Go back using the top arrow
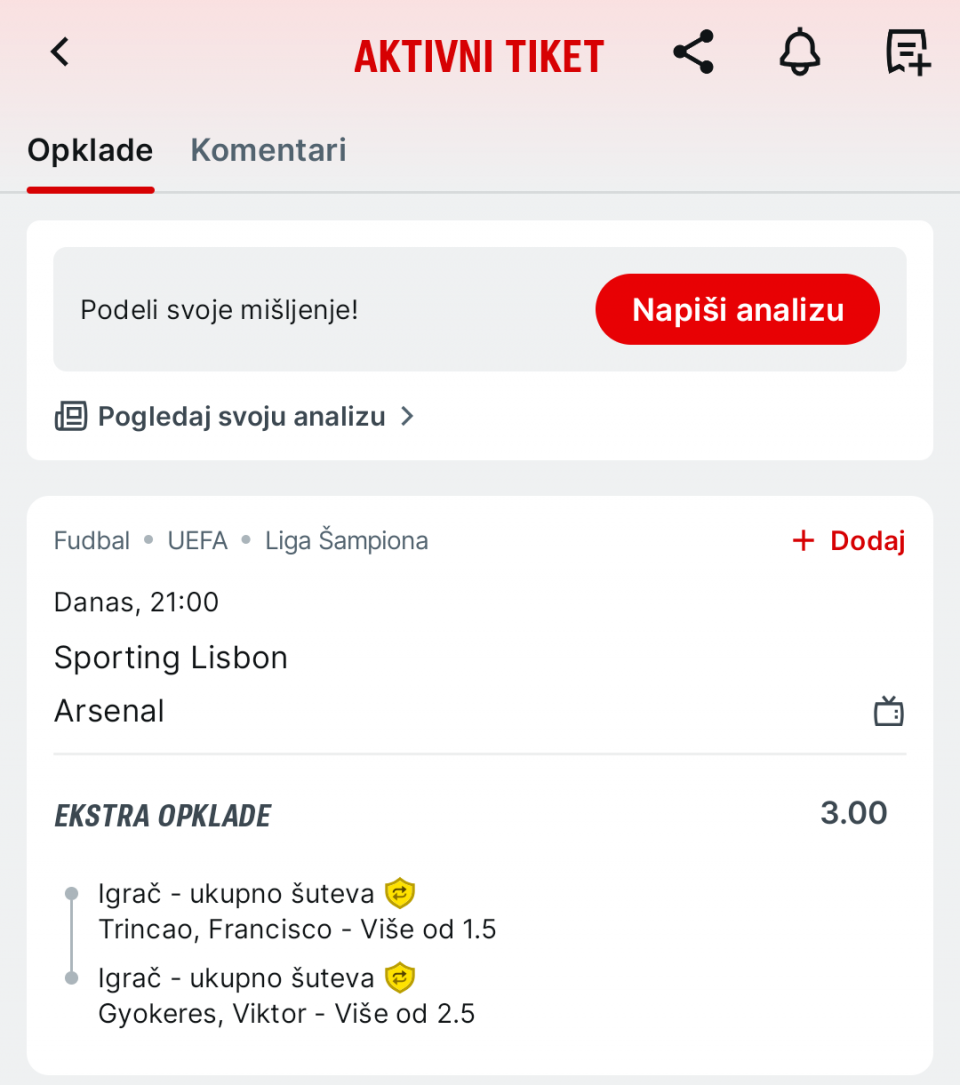This screenshot has width=960, height=1085. point(61,52)
